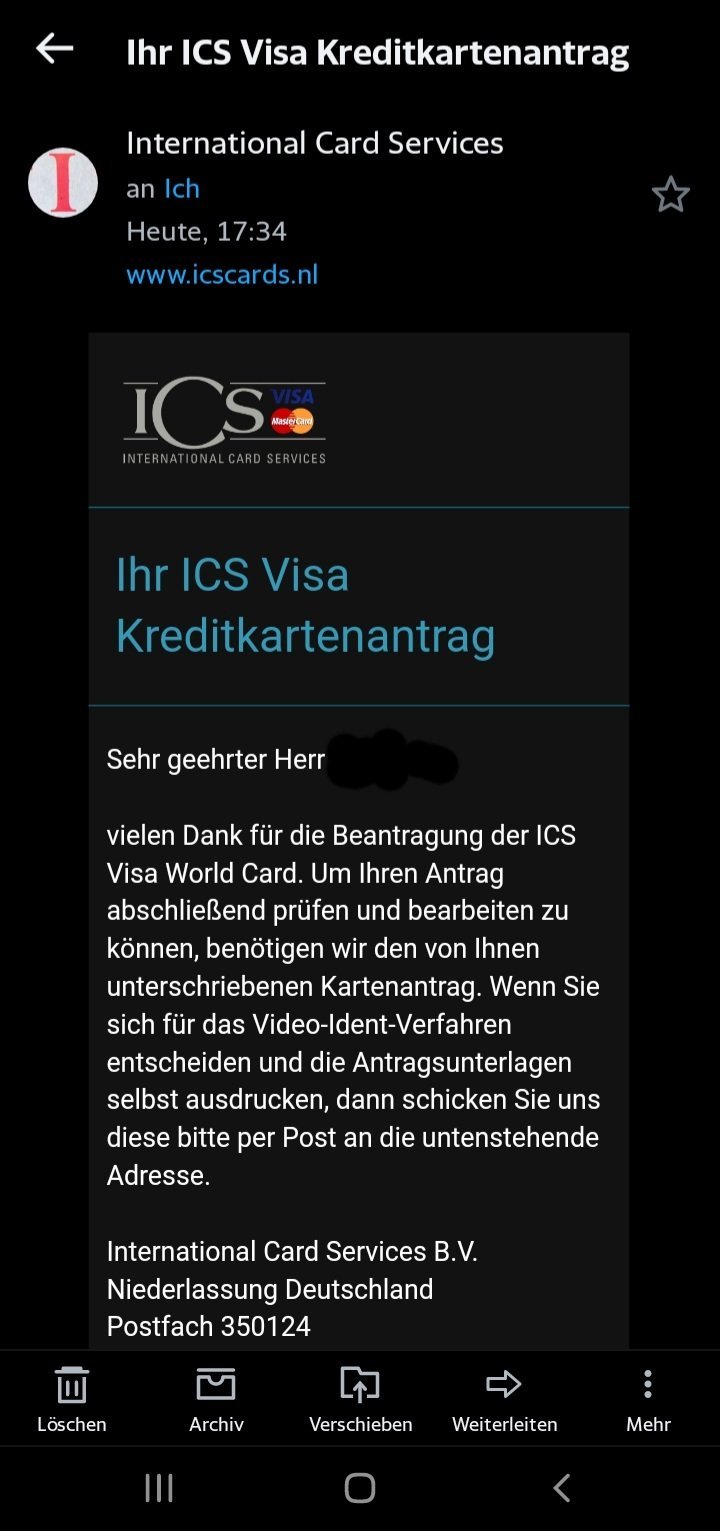
Task: Open the sender avatar for International Card Services
Action: coord(63,182)
